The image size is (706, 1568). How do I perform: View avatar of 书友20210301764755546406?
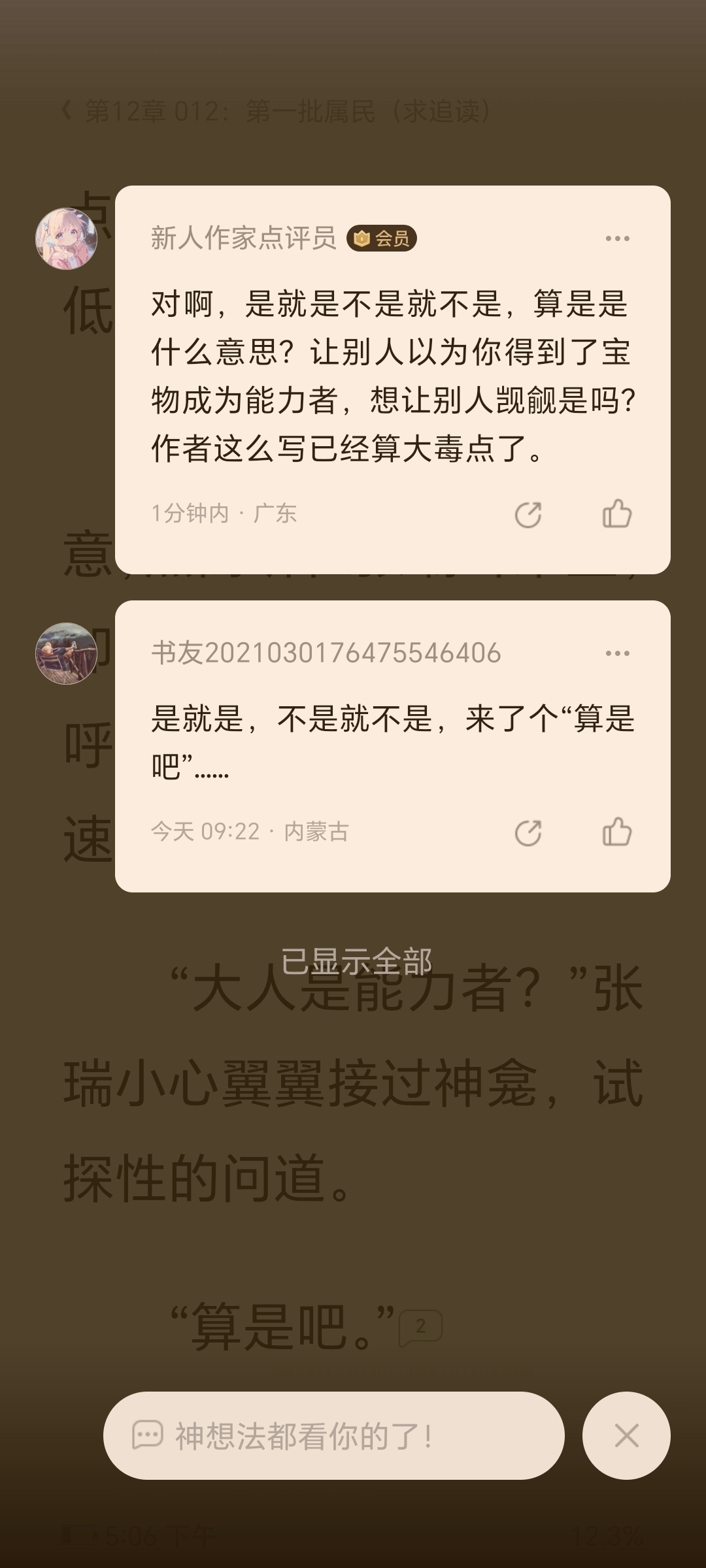click(66, 653)
